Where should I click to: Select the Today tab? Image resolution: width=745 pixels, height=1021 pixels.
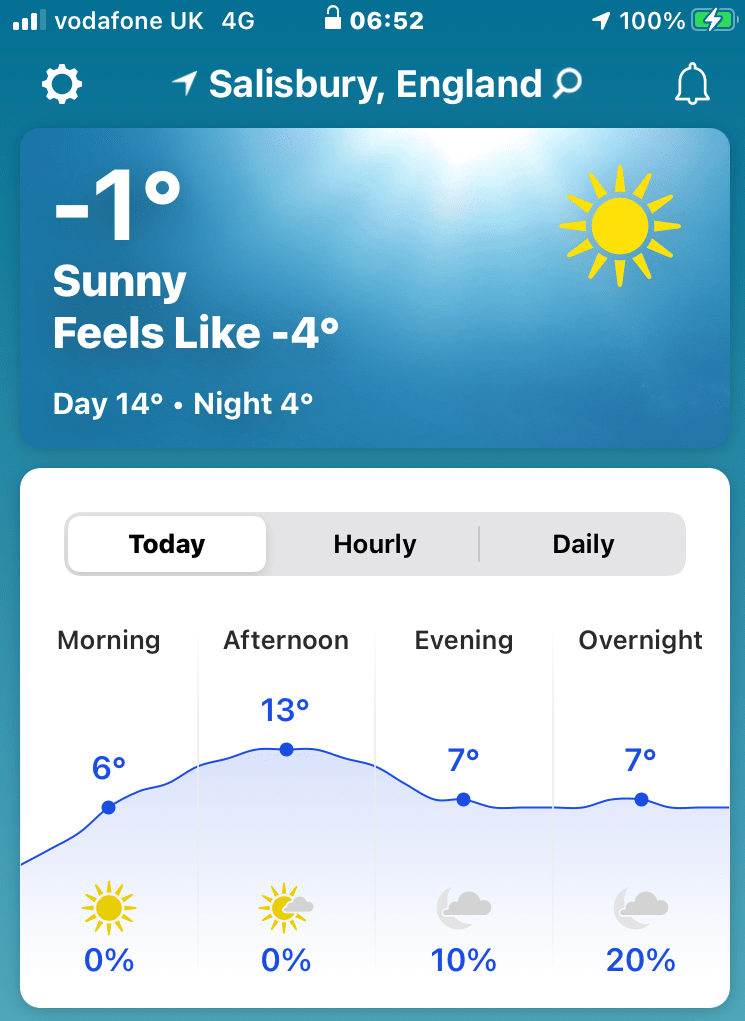click(x=166, y=544)
